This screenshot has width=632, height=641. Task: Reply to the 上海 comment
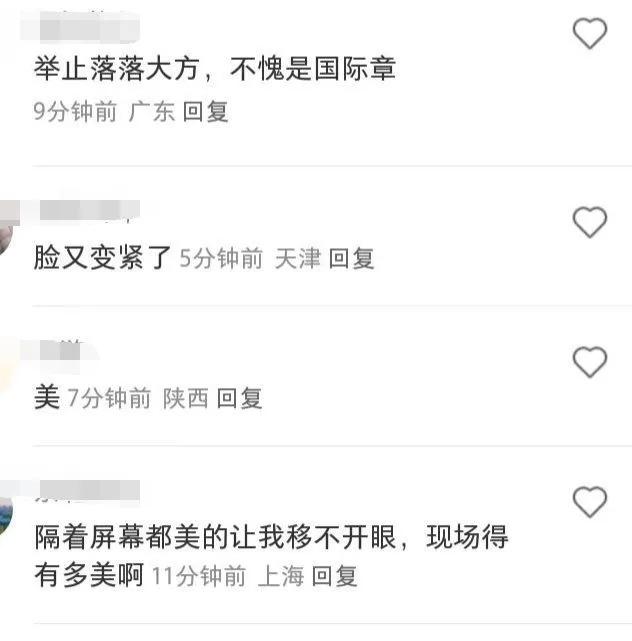tap(335, 576)
